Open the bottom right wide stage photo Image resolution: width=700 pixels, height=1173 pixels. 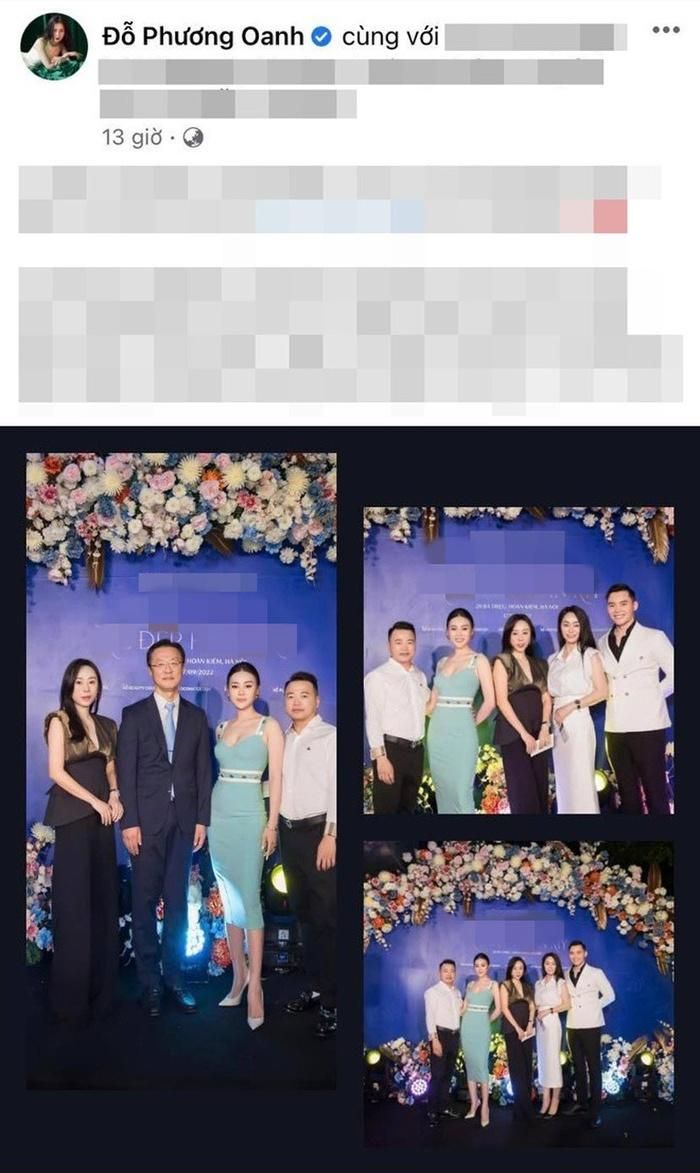point(518,992)
